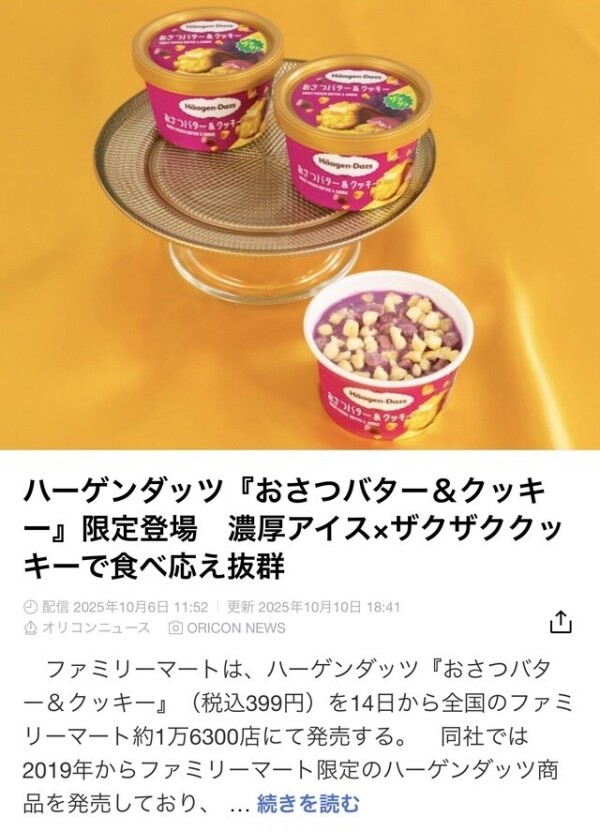The height and width of the screenshot is (832, 600).
Task: Share this article via the share icon
Action: (561, 620)
